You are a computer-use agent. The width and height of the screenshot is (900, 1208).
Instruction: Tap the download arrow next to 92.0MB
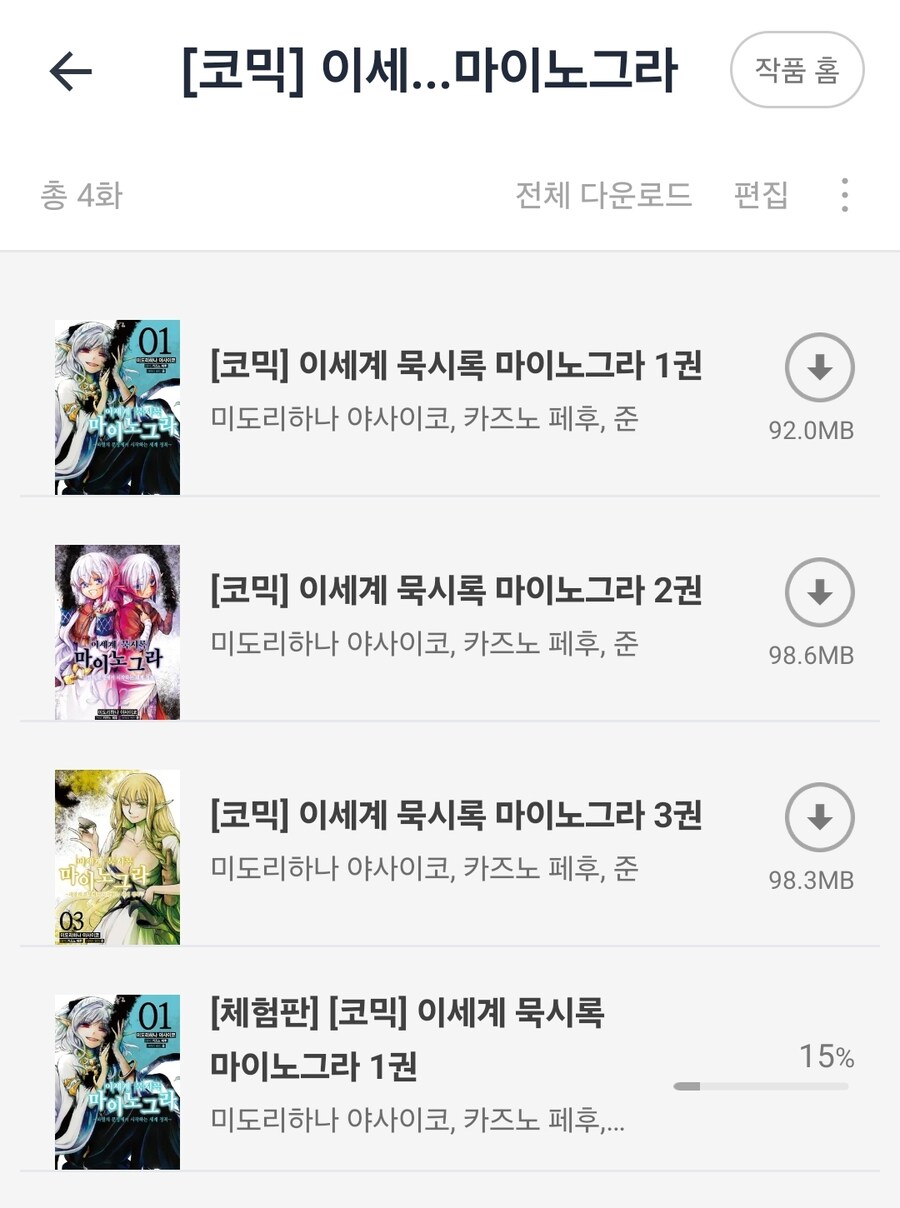click(820, 368)
